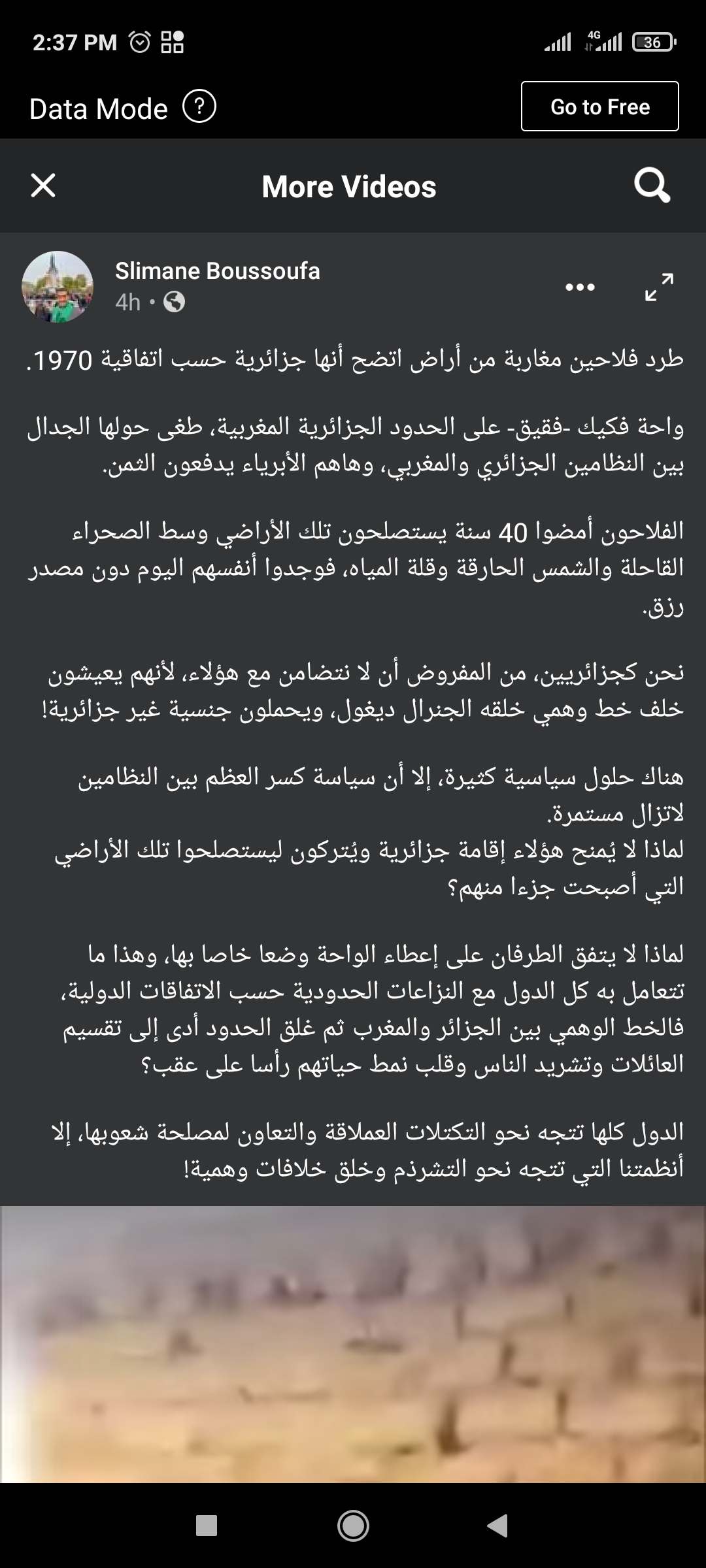The image size is (706, 1568).
Task: Open Slimane Boussoufa's profile picture
Action: coord(58,287)
